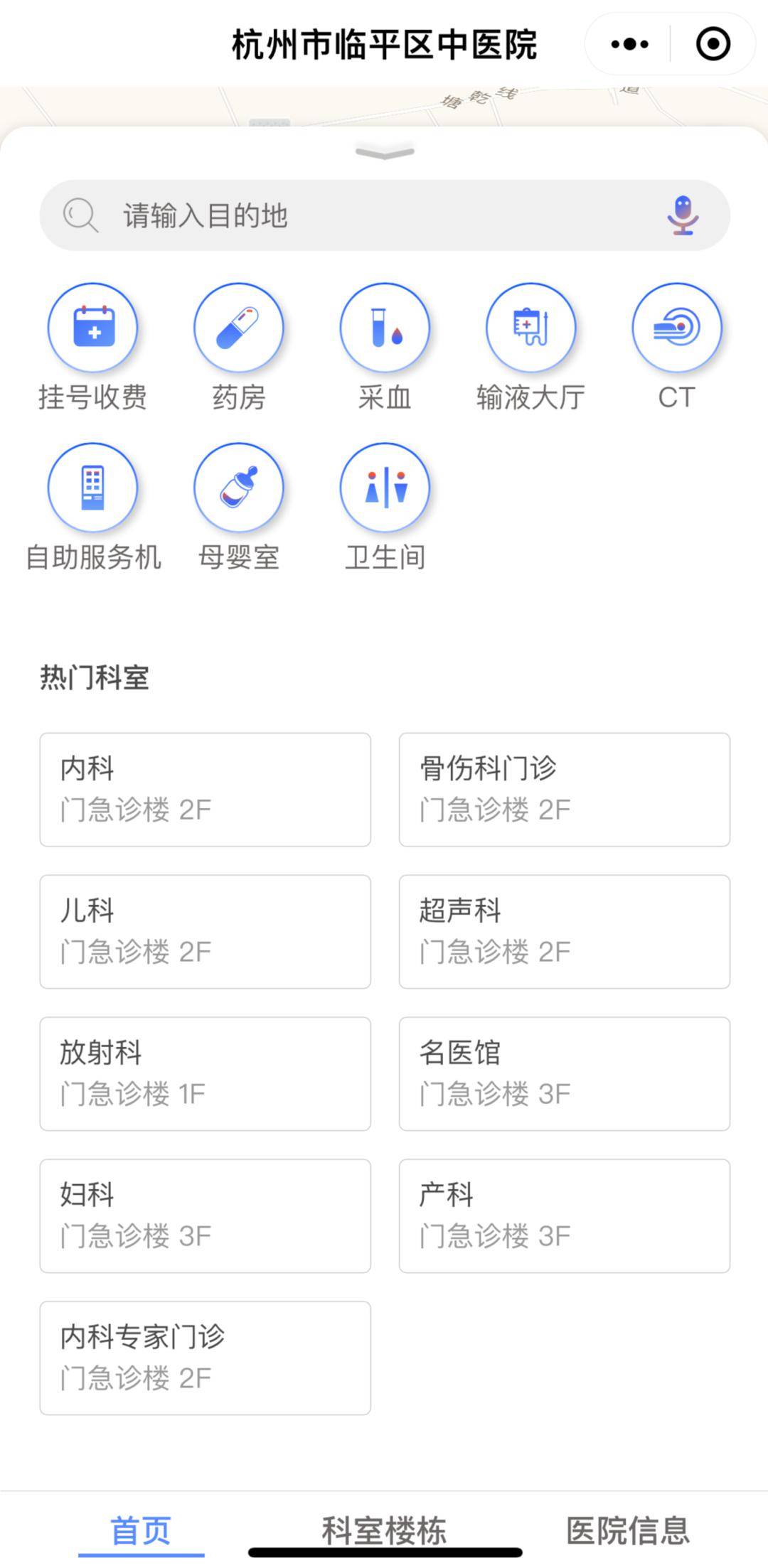Start voice input with the microphone icon
The image size is (768, 1568).
click(x=683, y=215)
